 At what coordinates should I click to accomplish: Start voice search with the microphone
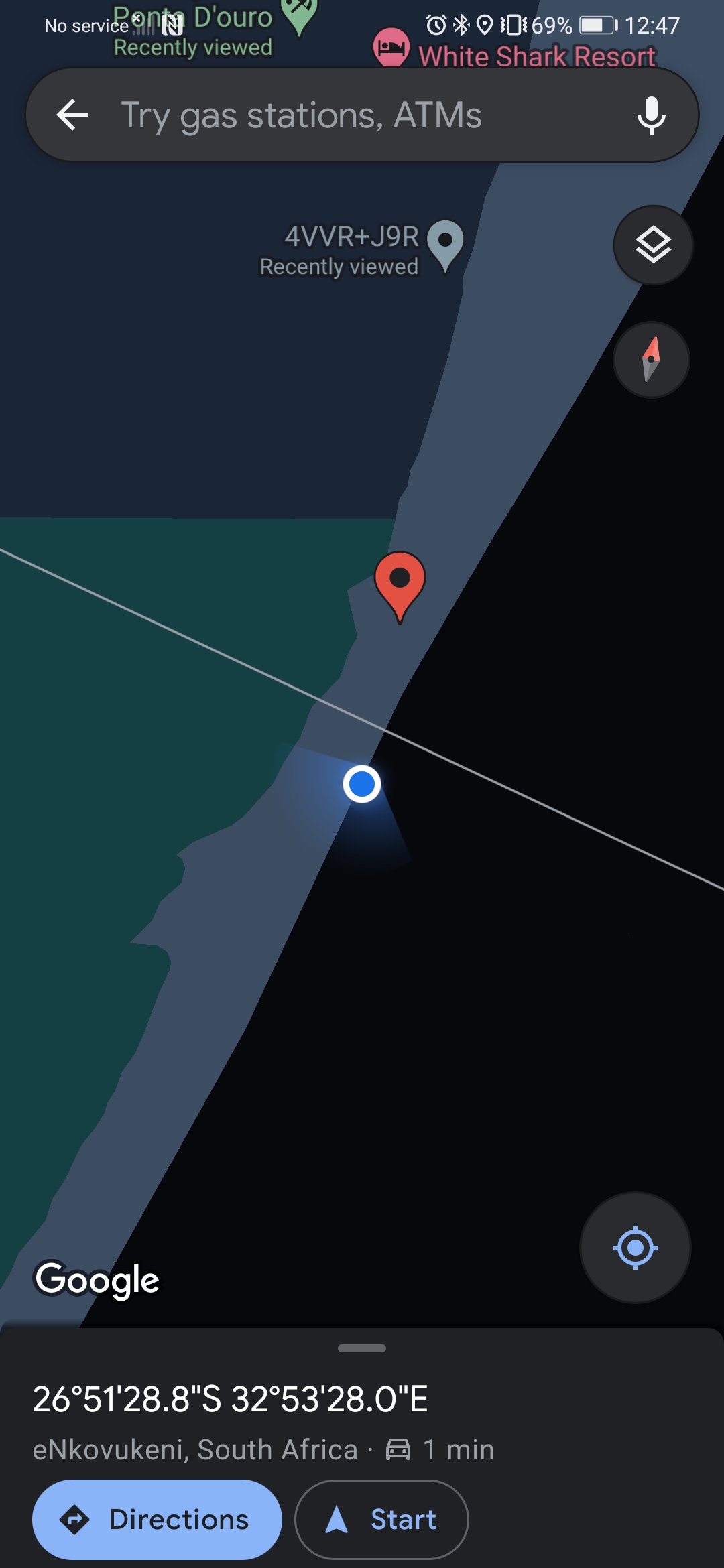[x=650, y=115]
